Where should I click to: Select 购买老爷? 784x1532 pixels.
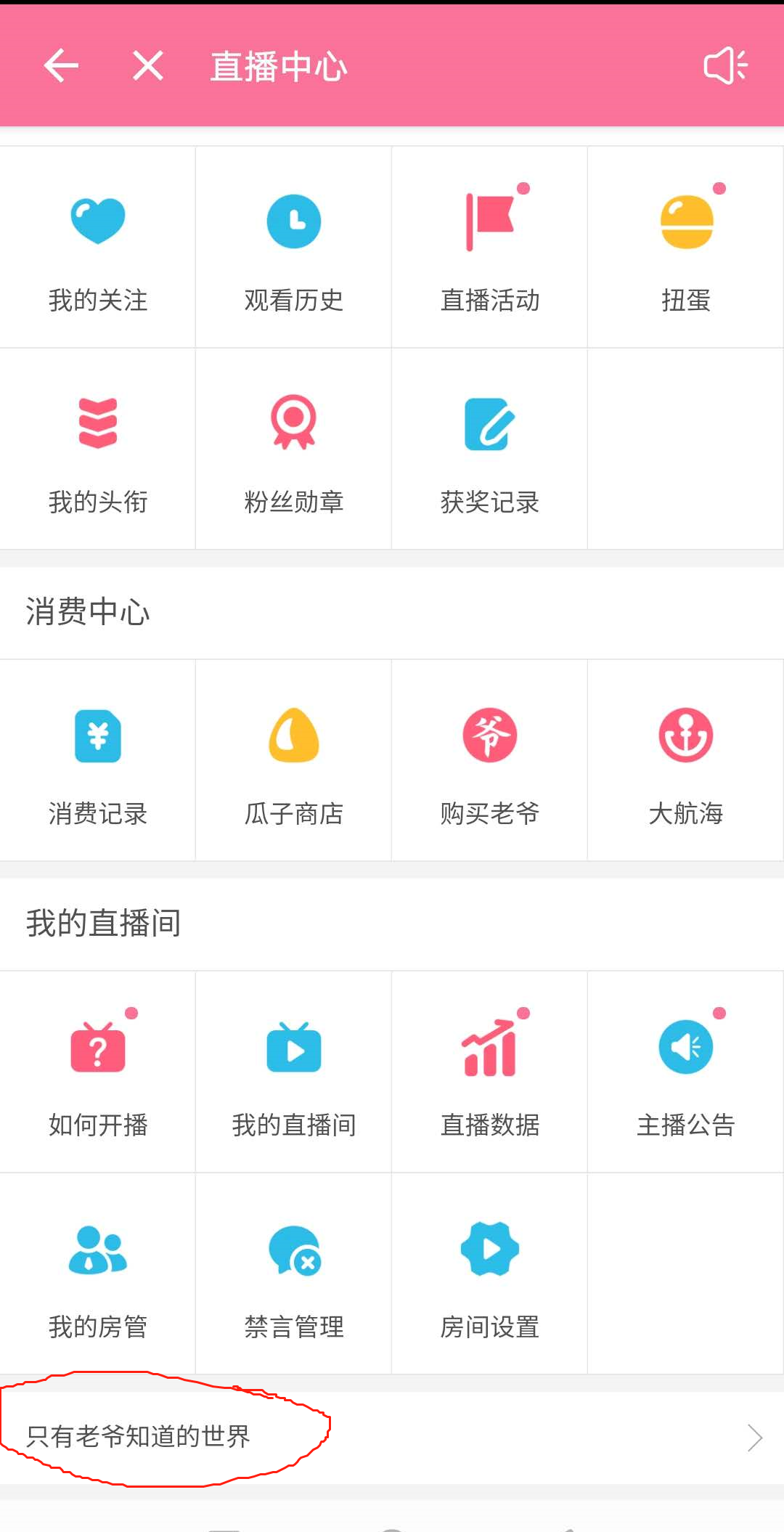pyautogui.click(x=489, y=761)
